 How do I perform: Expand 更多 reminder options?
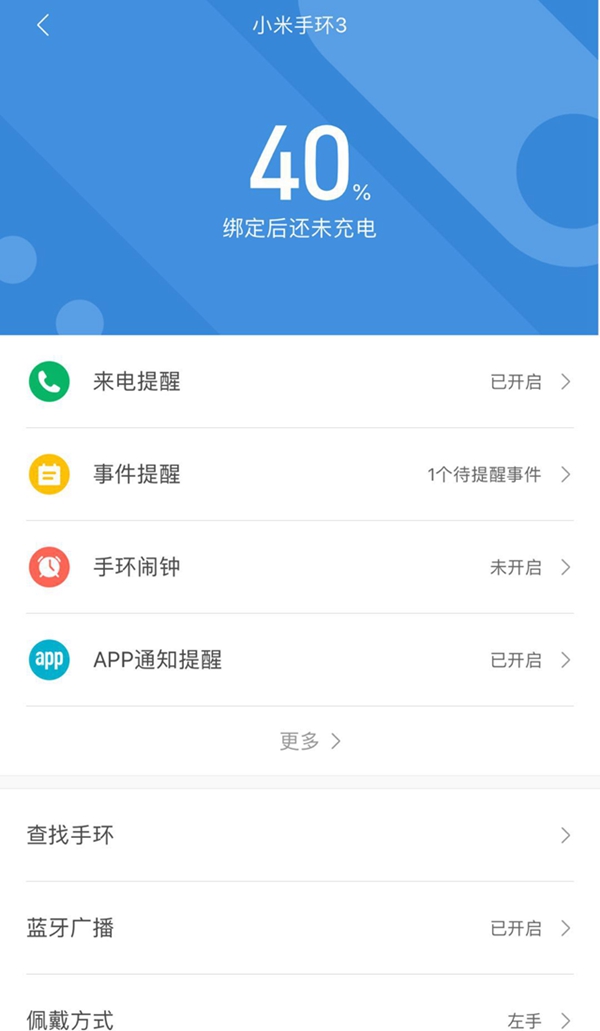coord(310,741)
